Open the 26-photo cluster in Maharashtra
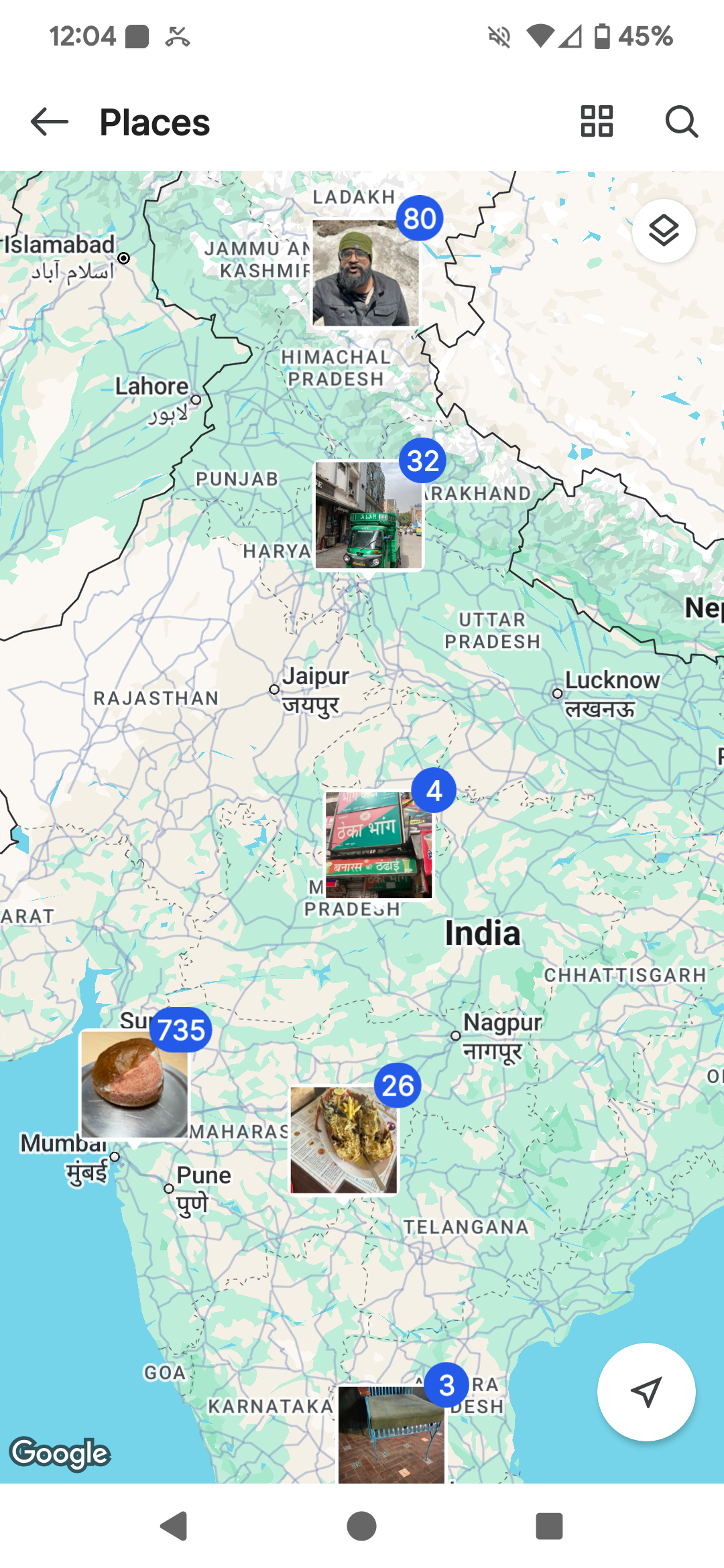 (x=344, y=1140)
